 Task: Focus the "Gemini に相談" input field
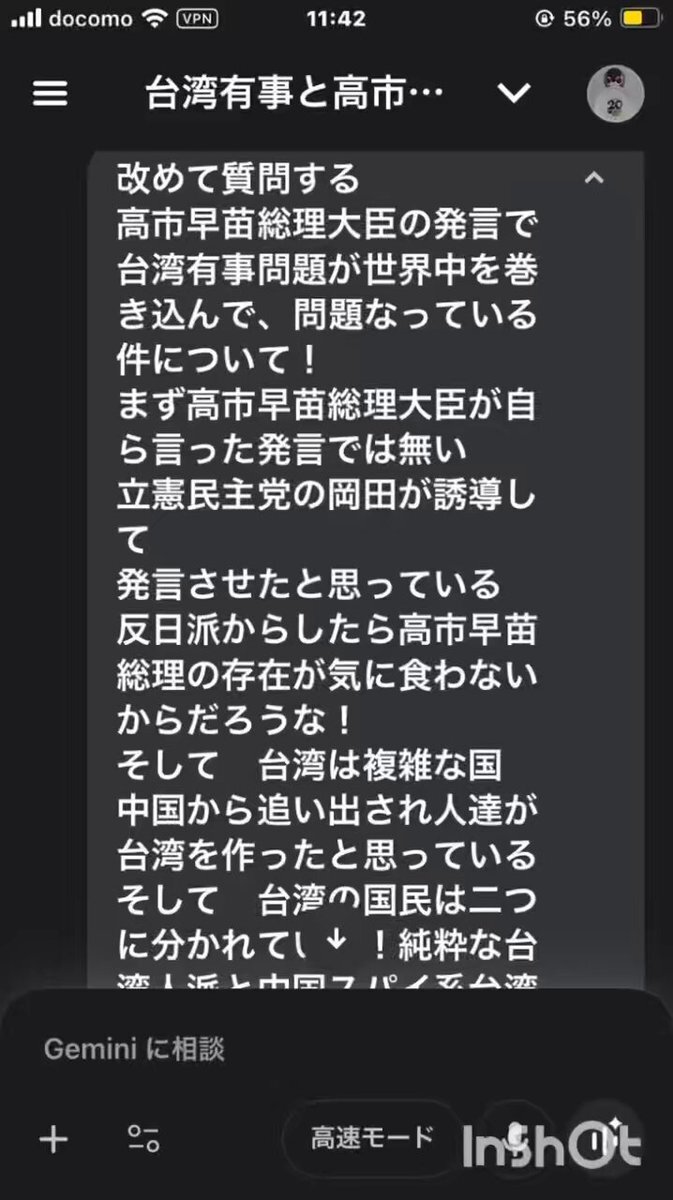point(300,1049)
